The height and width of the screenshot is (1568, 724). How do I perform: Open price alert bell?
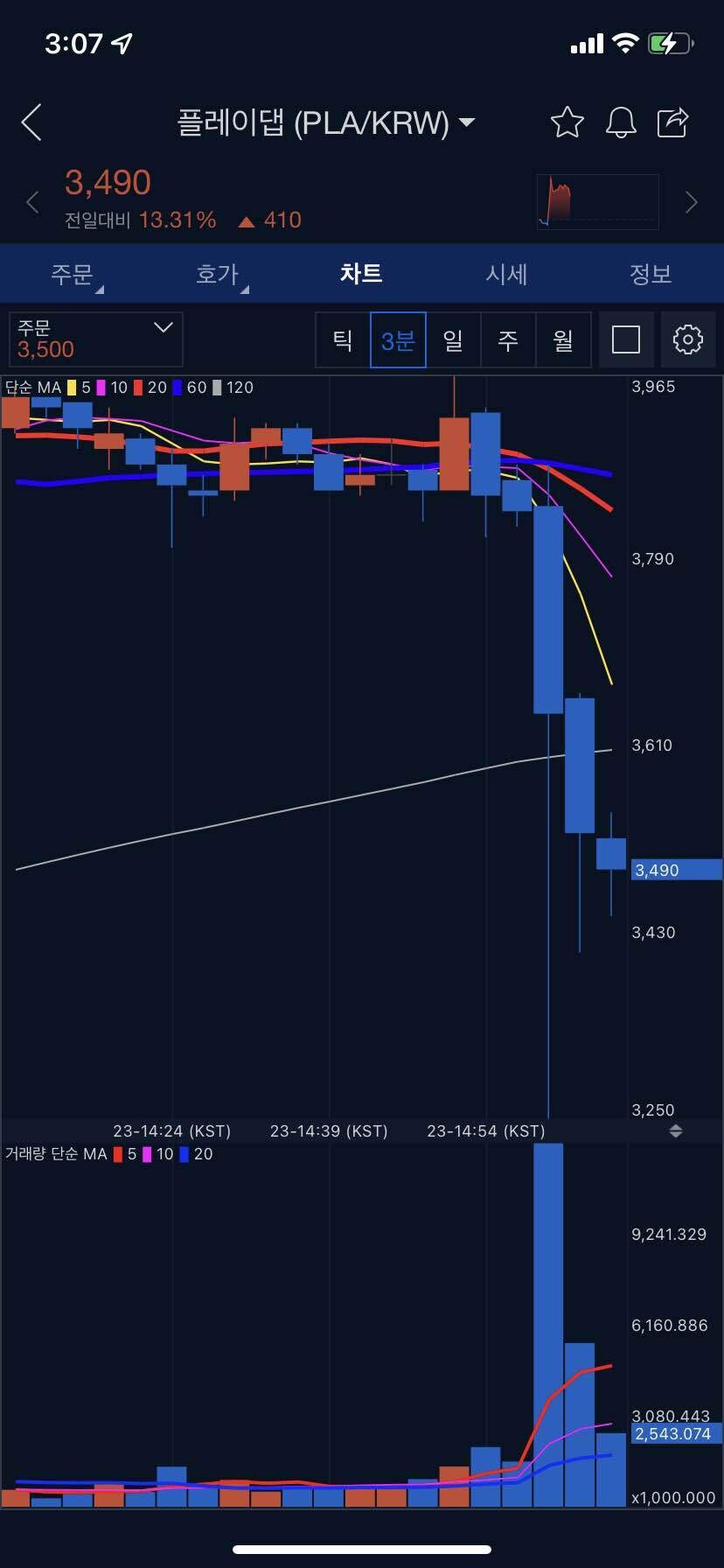point(621,122)
